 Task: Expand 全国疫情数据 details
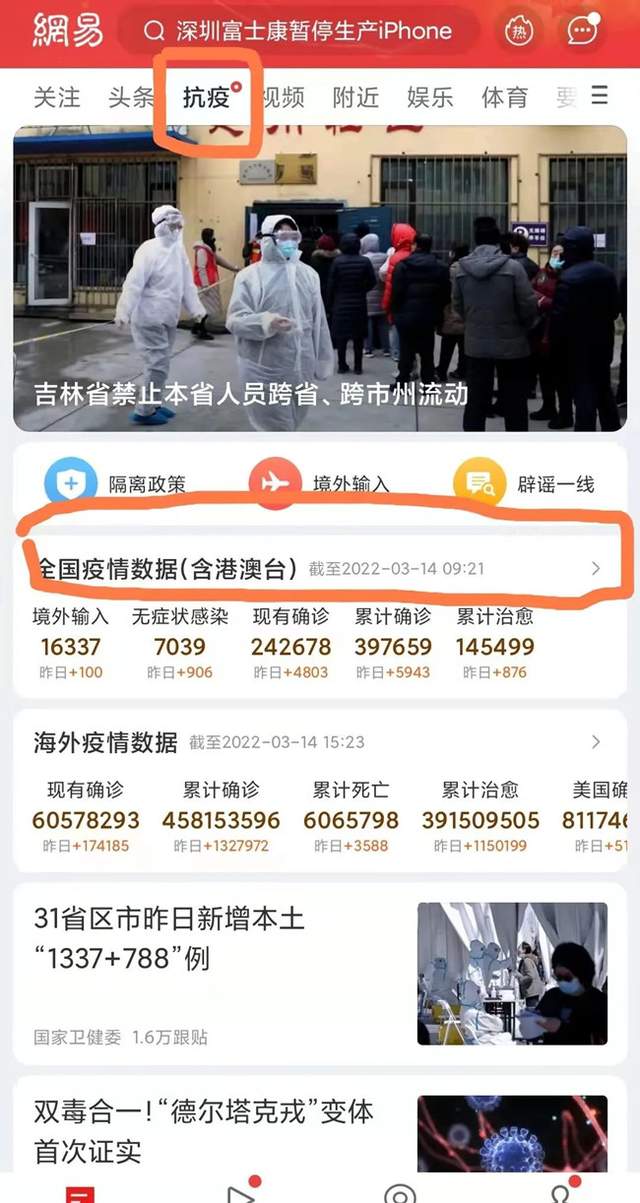point(318,569)
